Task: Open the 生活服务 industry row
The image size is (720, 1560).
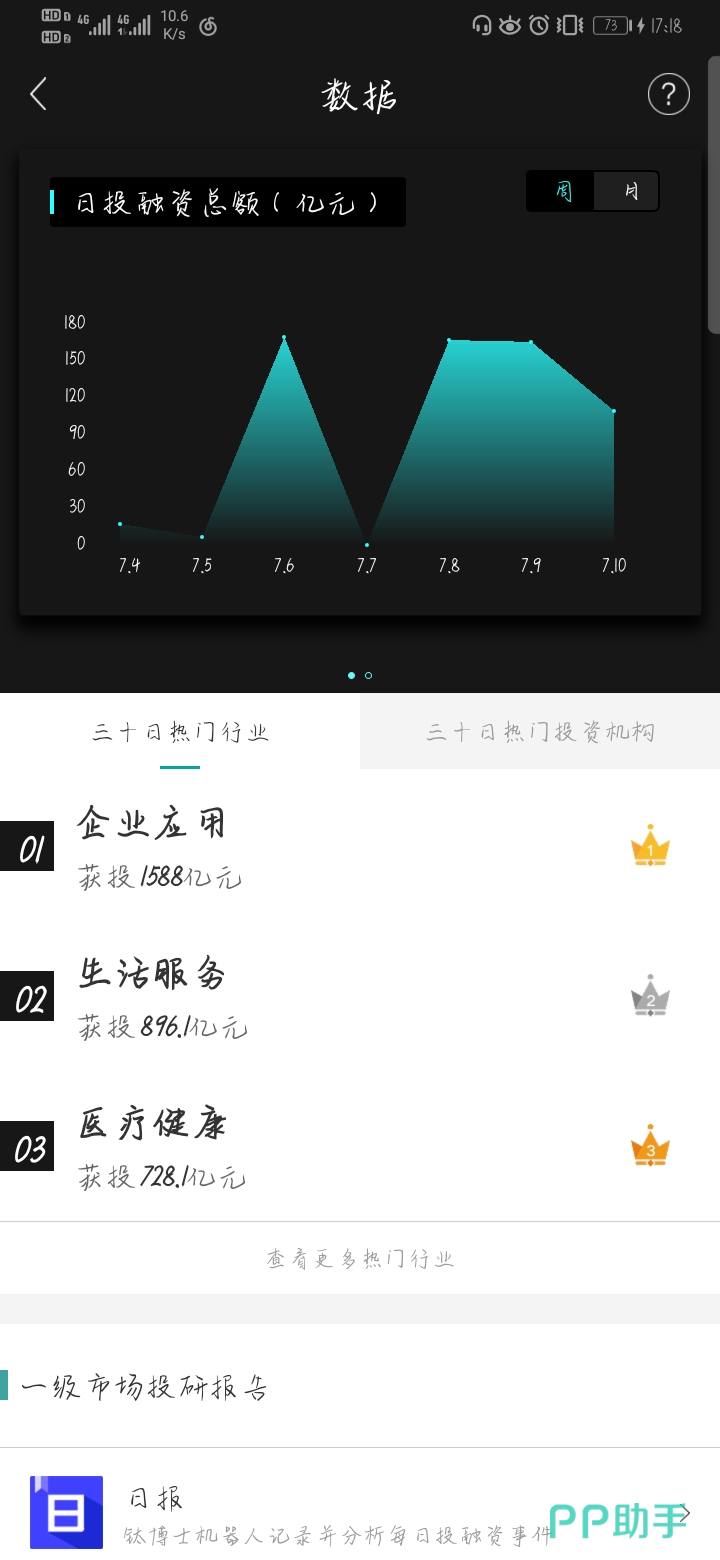Action: point(360,997)
